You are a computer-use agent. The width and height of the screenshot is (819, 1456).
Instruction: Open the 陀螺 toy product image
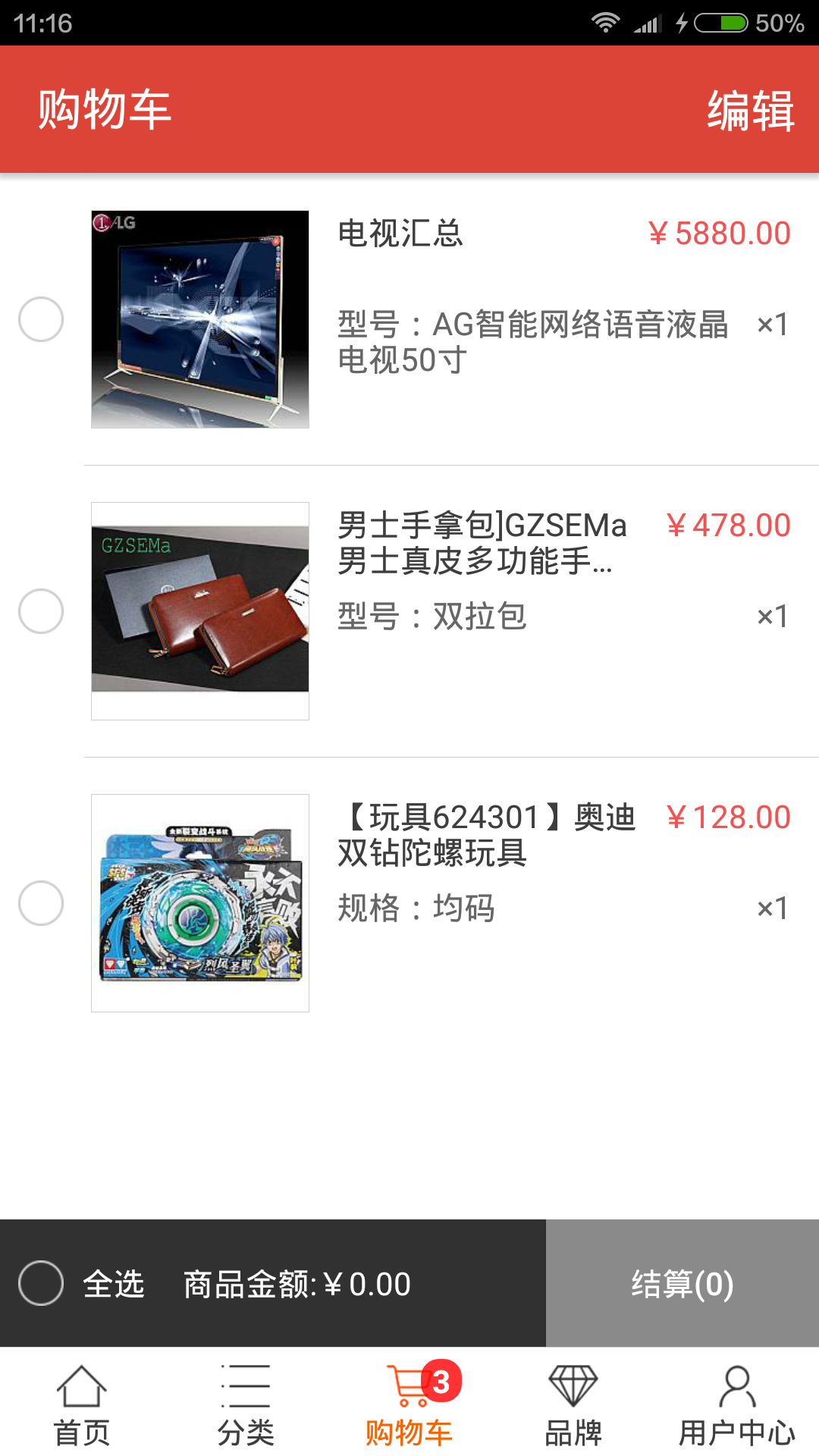[x=200, y=902]
